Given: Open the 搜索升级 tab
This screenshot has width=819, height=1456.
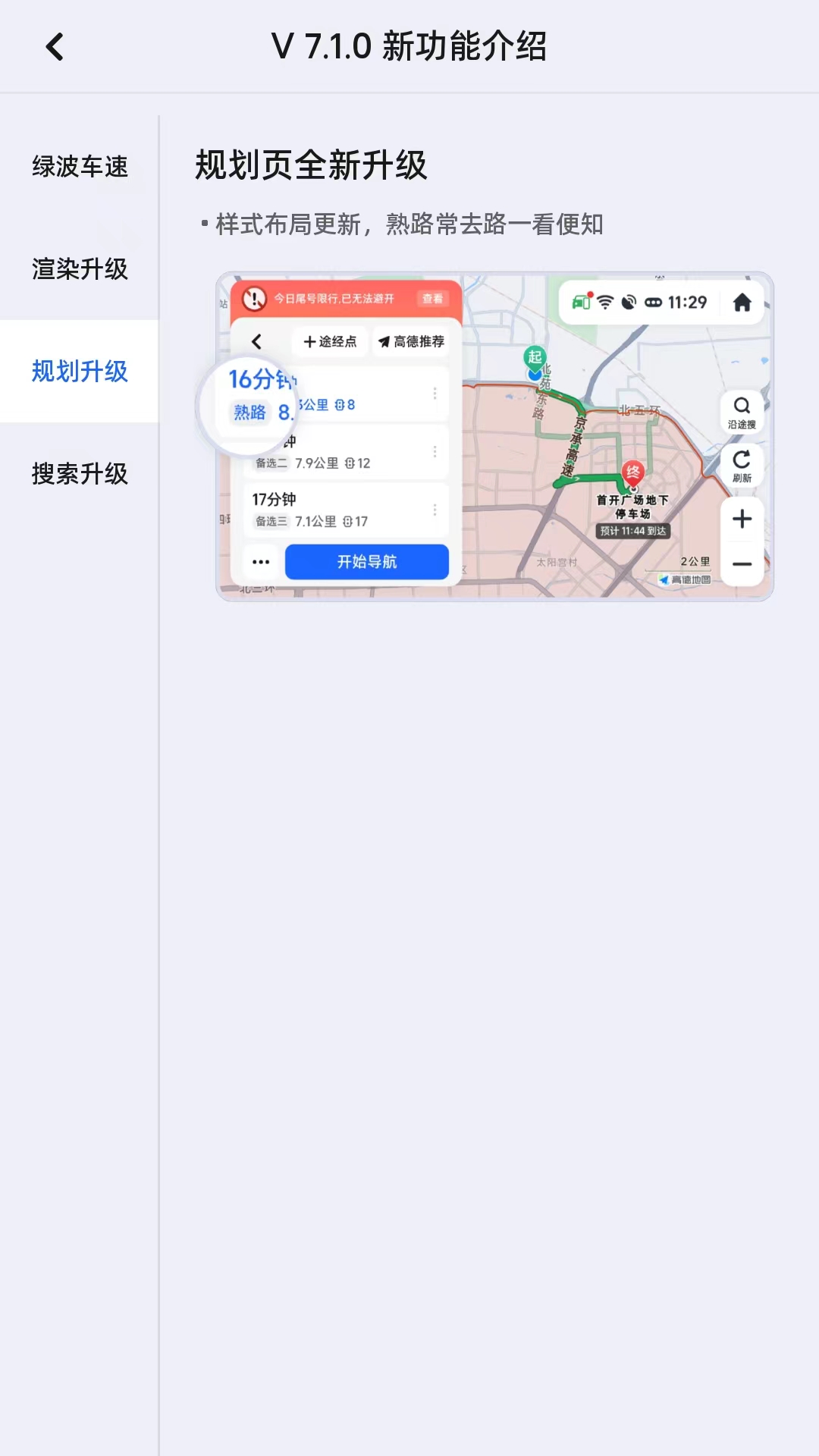Looking at the screenshot, I should click(80, 473).
